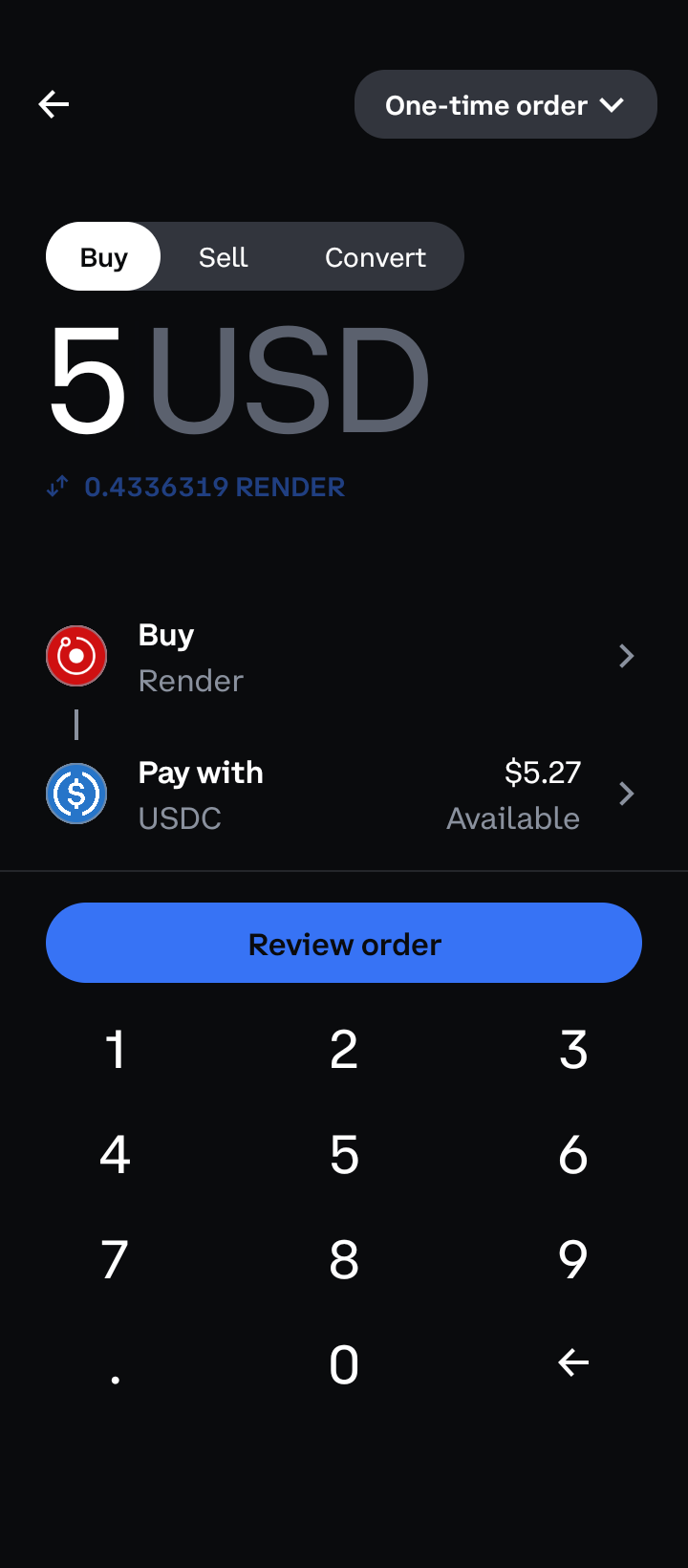
Task: Choose a different Pay with method
Action: [x=344, y=795]
